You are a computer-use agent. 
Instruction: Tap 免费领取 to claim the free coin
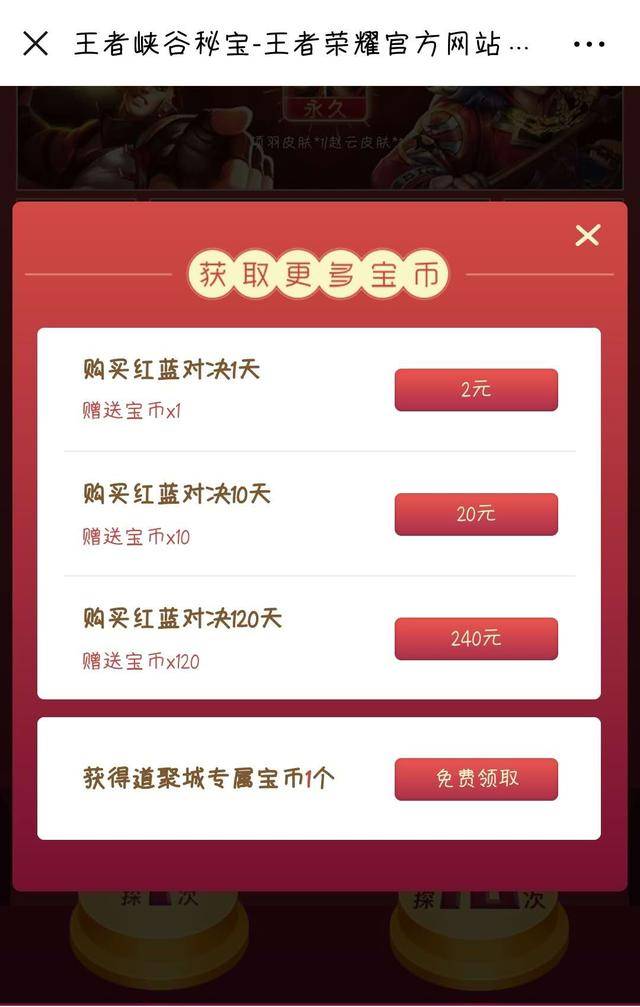[476, 779]
